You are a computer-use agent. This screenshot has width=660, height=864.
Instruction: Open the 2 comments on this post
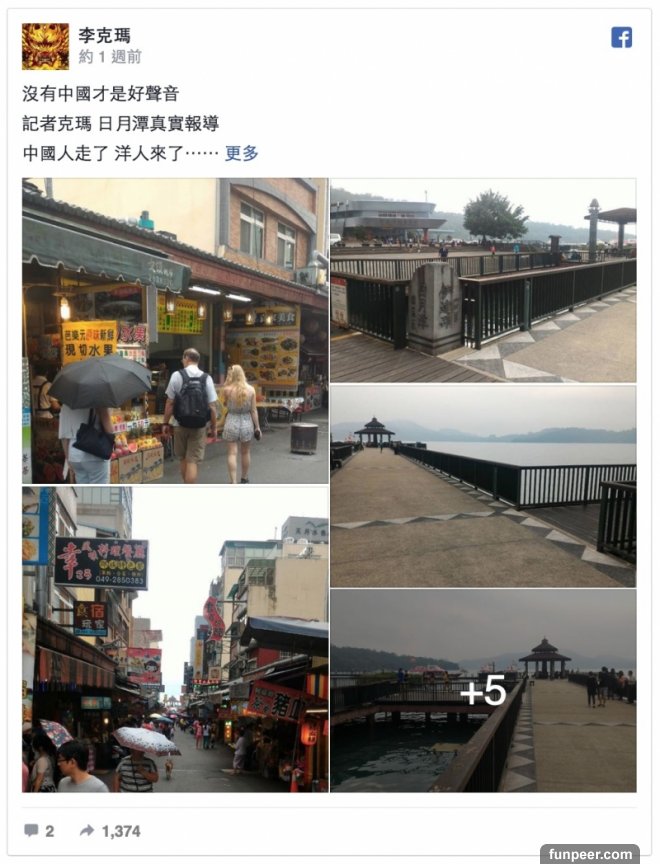pos(38,831)
